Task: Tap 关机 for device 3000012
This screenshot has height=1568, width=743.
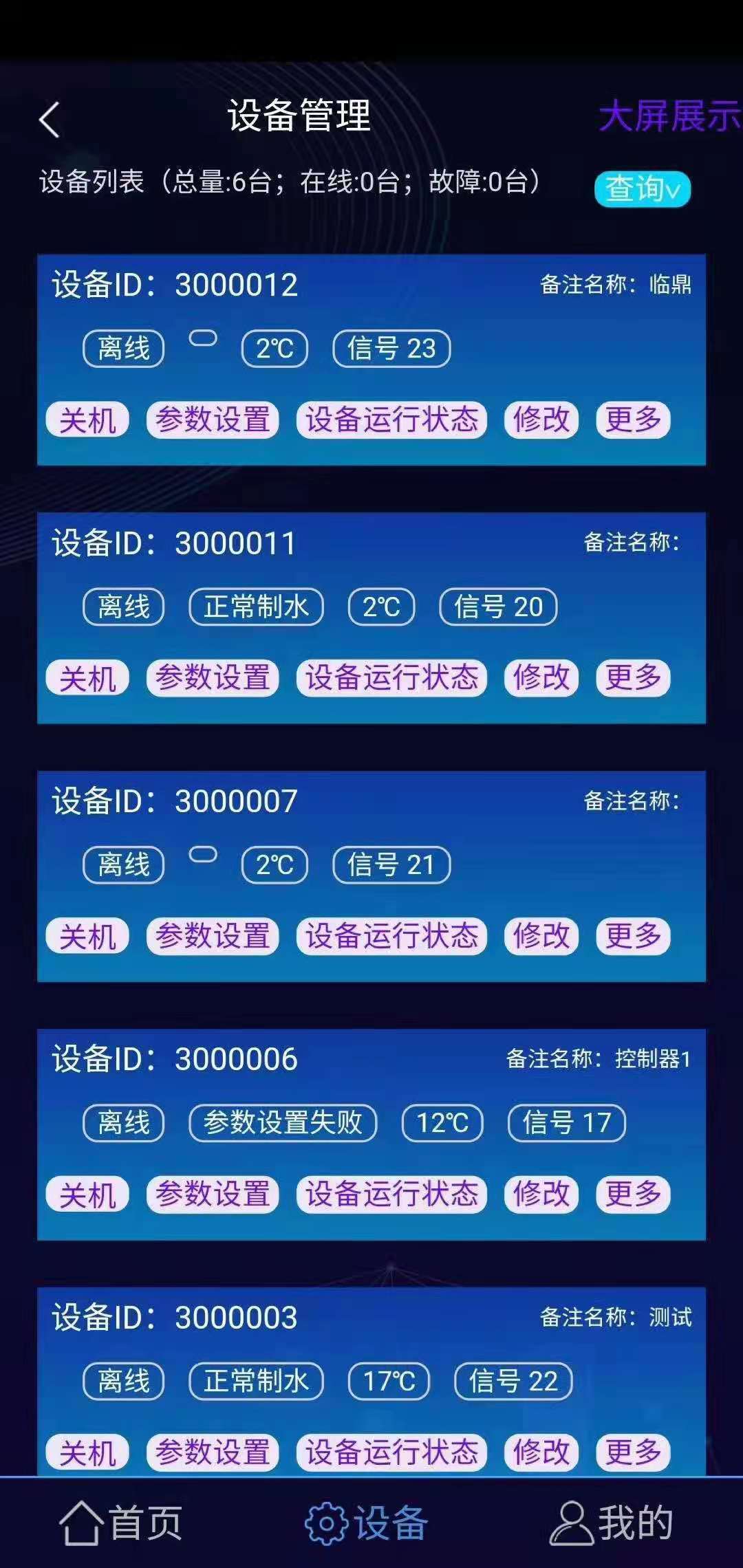Action: (x=87, y=420)
